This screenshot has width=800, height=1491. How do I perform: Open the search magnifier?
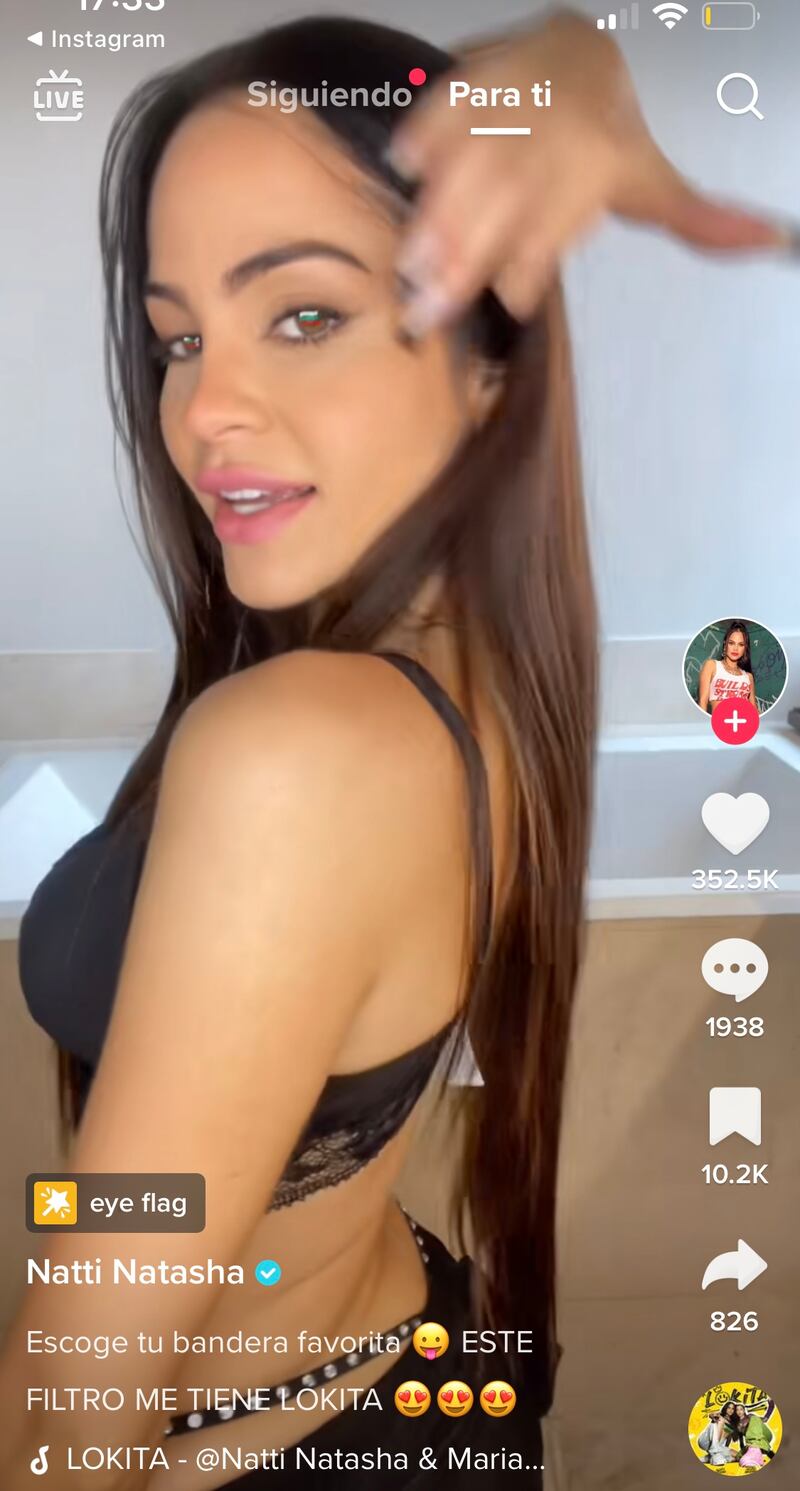click(x=739, y=97)
